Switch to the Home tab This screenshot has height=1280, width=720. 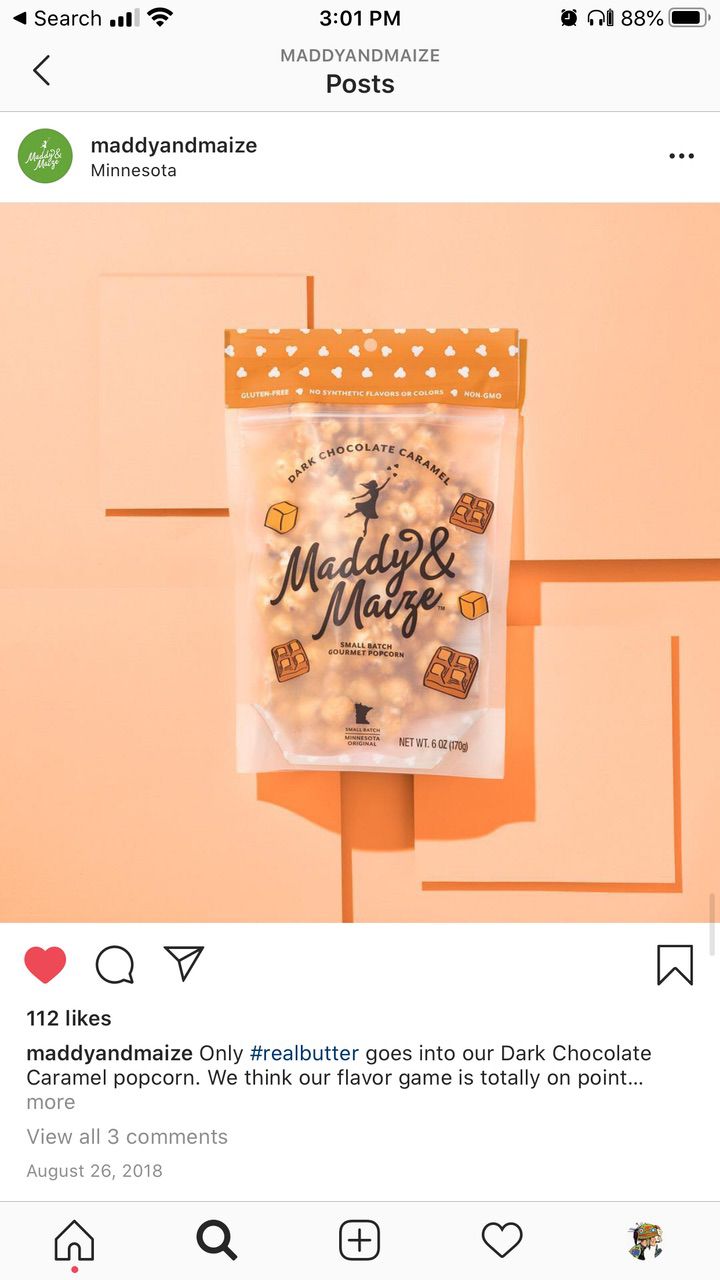[x=74, y=1241]
